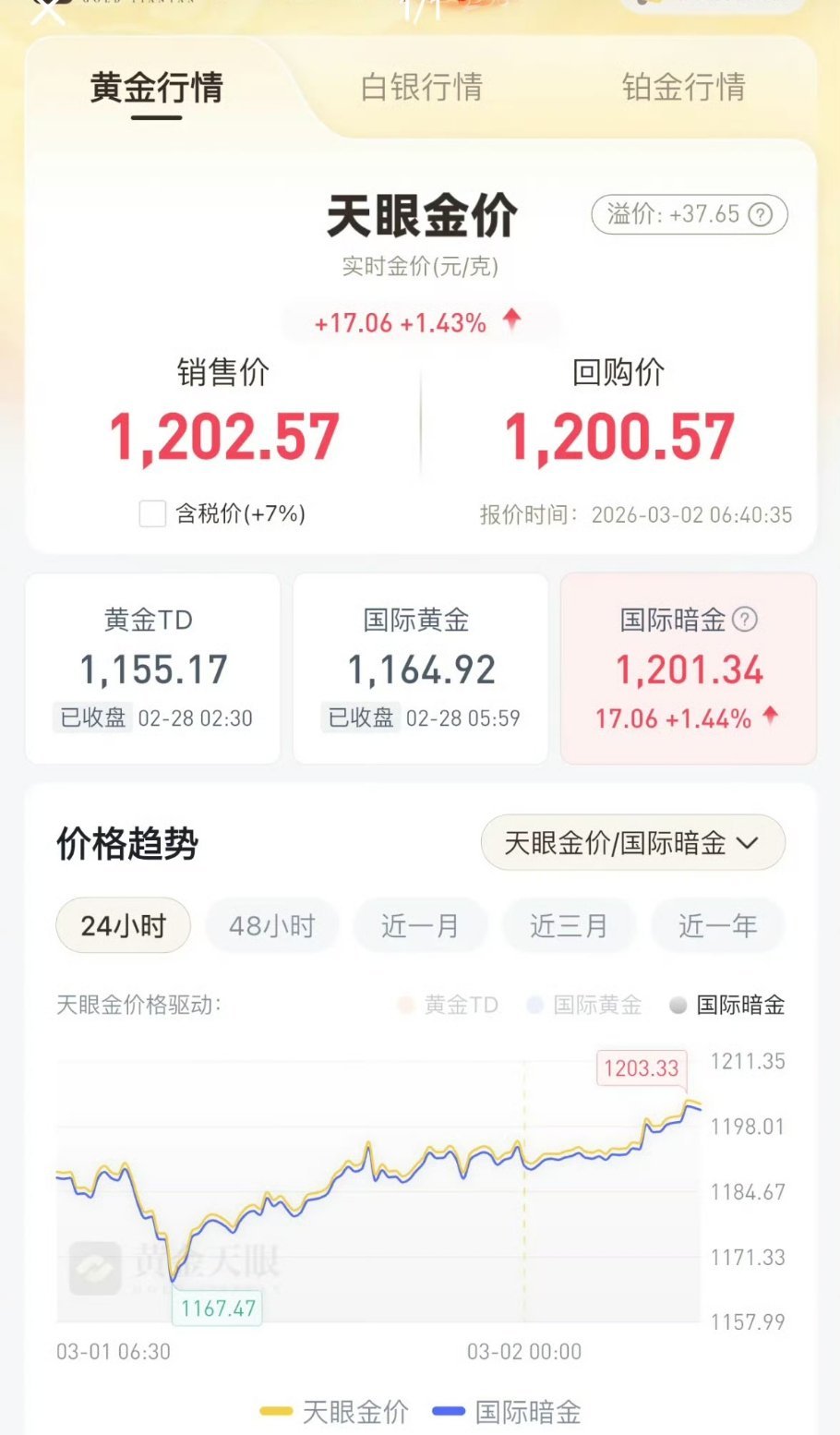Select the 近一月 time range

[x=420, y=924]
